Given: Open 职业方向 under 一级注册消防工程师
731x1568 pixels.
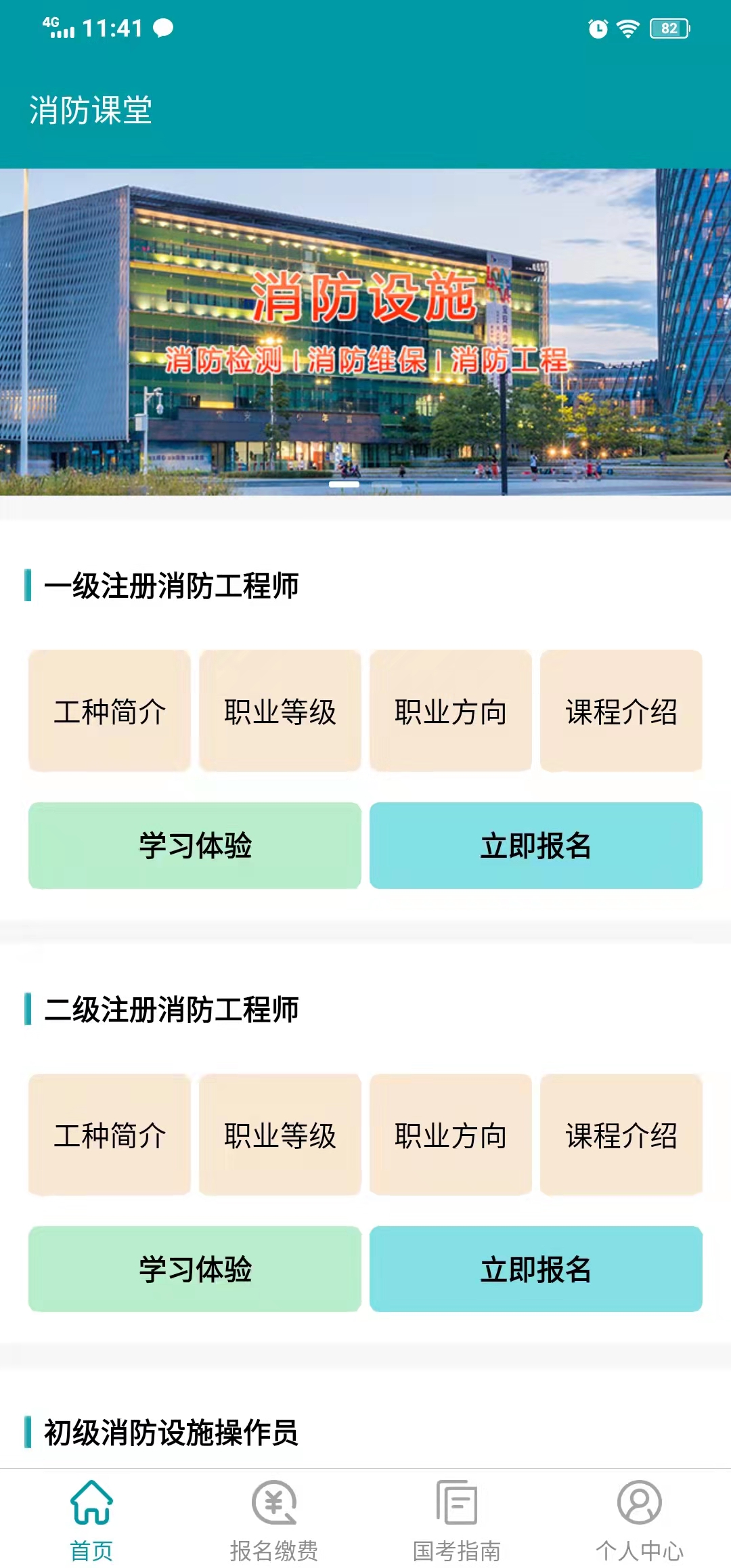Looking at the screenshot, I should click(x=451, y=712).
